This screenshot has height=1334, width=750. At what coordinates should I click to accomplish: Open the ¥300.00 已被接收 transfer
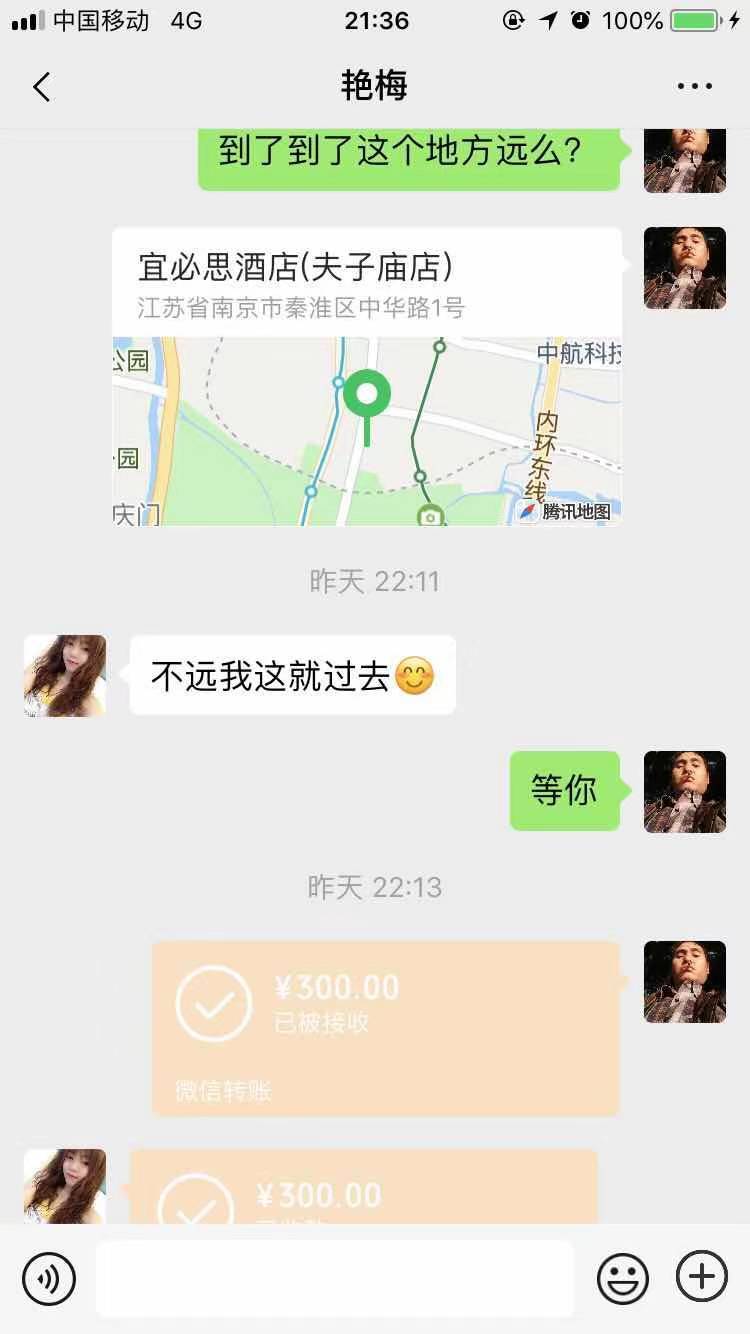[x=386, y=1028]
